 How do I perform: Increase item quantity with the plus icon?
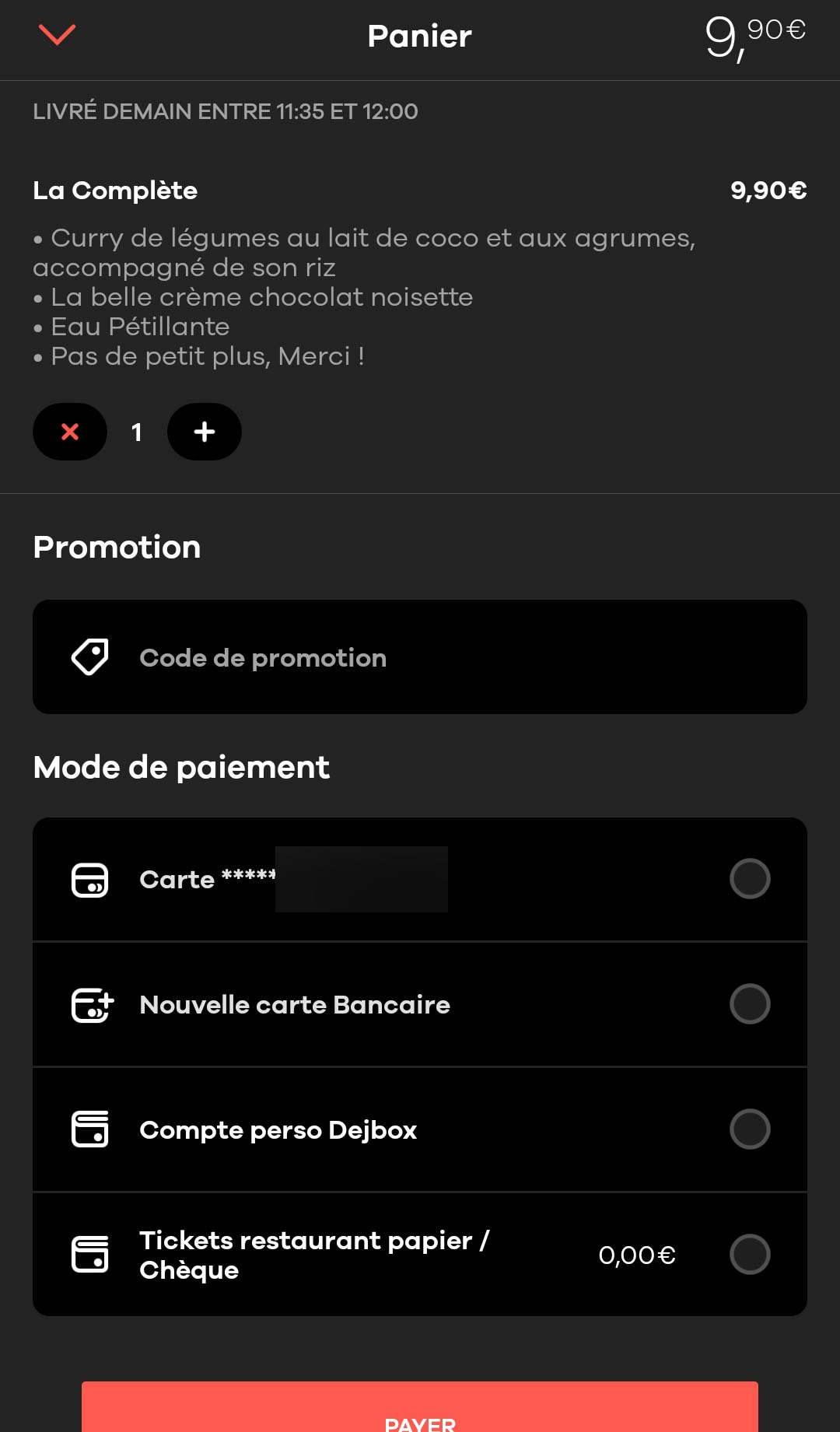[x=204, y=432]
